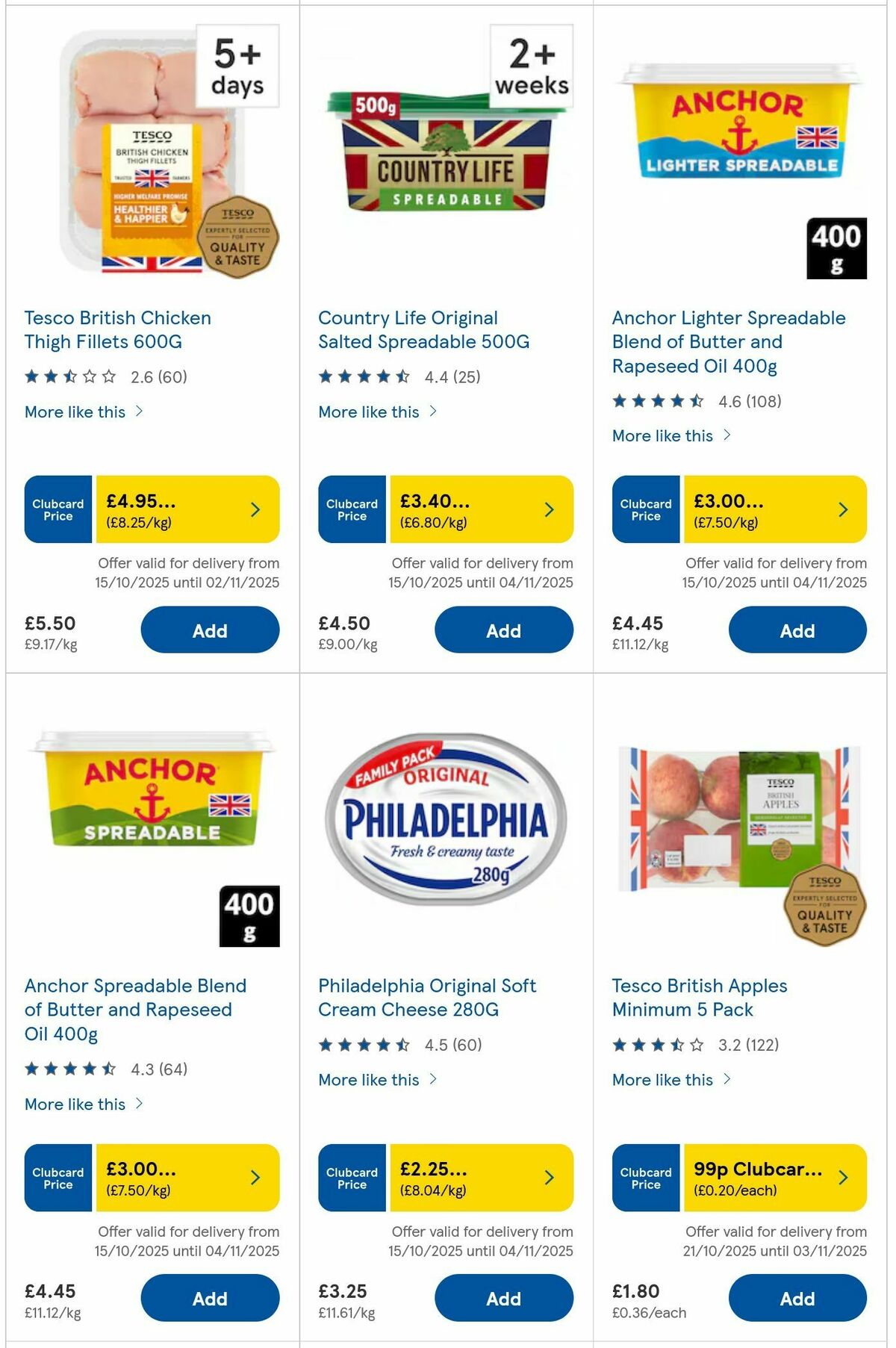Add Tesco British Apples to basket
This screenshot has height=1348, width=896.
(x=797, y=1298)
